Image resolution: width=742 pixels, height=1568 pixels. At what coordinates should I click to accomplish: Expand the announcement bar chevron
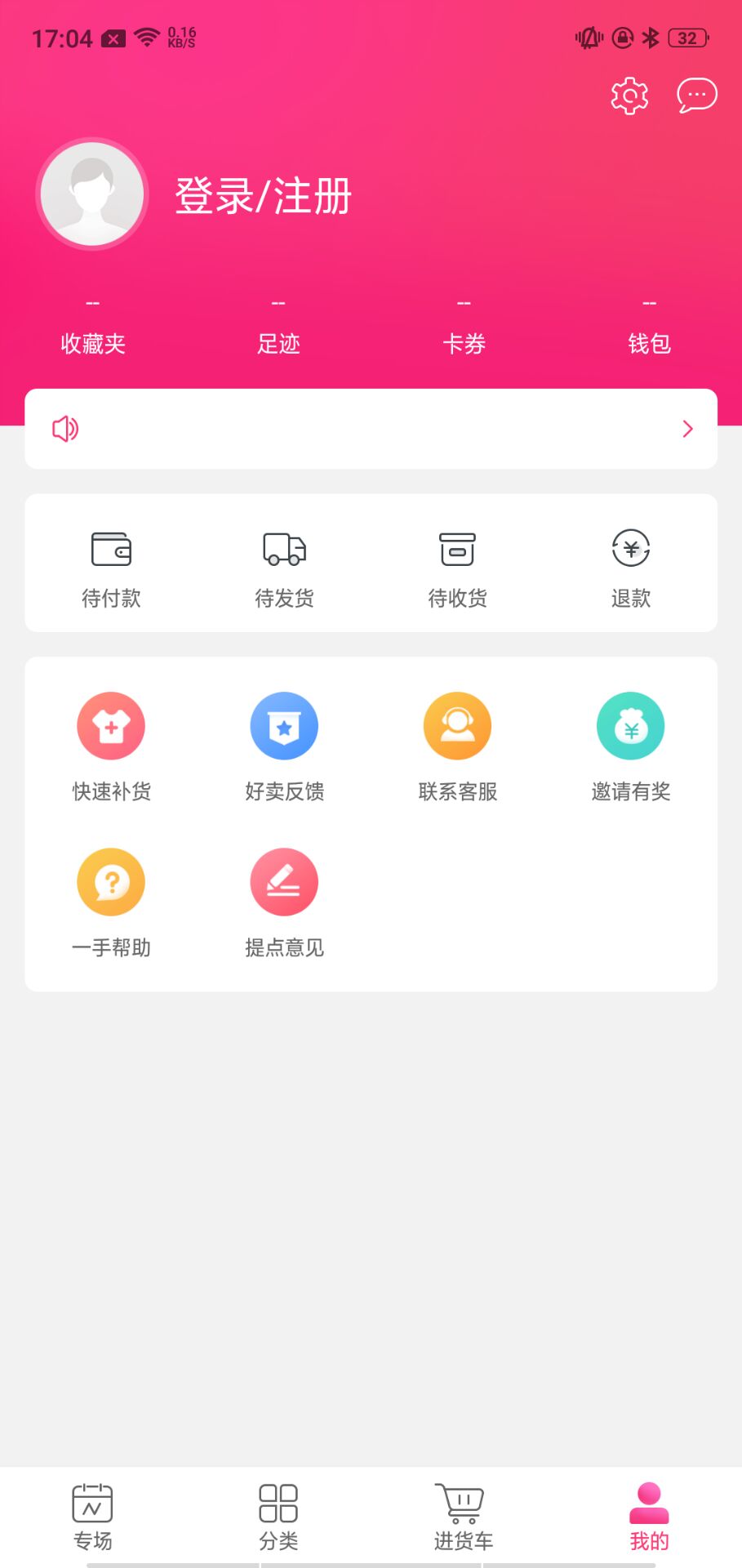point(687,429)
